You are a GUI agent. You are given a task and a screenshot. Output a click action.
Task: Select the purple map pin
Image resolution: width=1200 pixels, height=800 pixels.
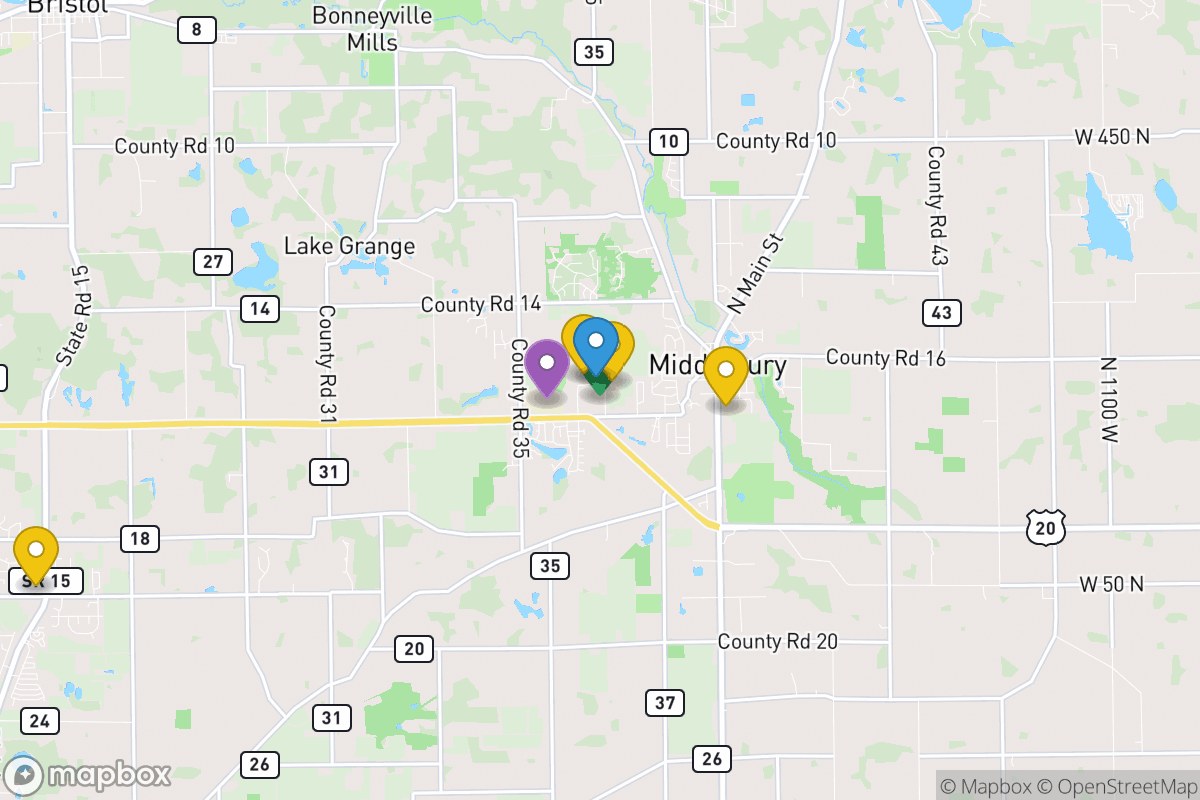(x=547, y=364)
